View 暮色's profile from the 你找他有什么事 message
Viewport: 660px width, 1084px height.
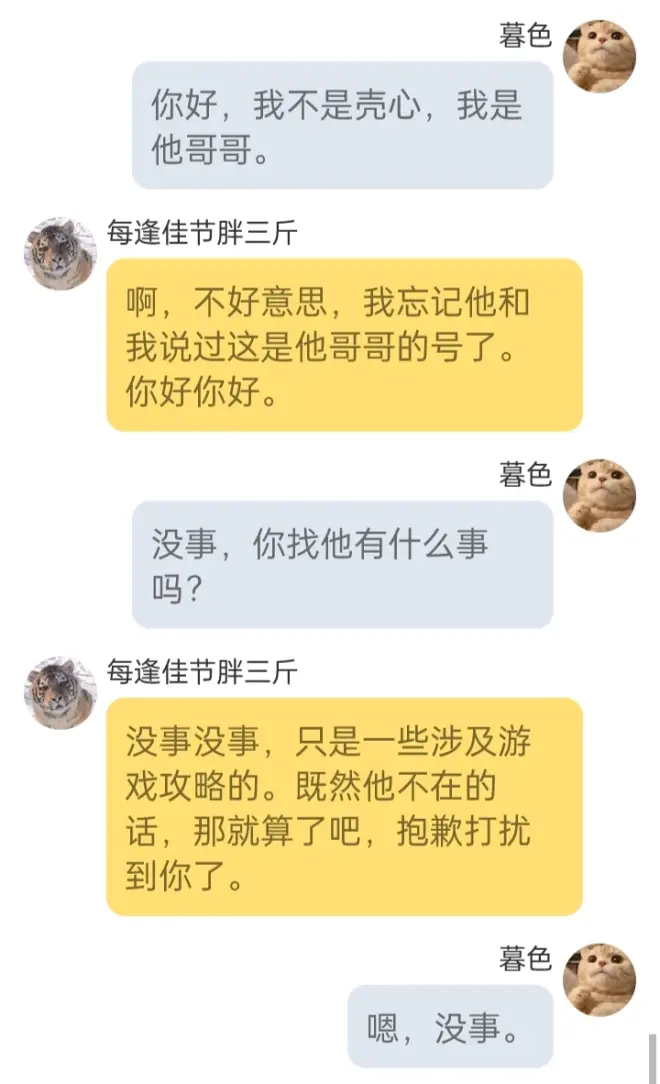point(600,495)
